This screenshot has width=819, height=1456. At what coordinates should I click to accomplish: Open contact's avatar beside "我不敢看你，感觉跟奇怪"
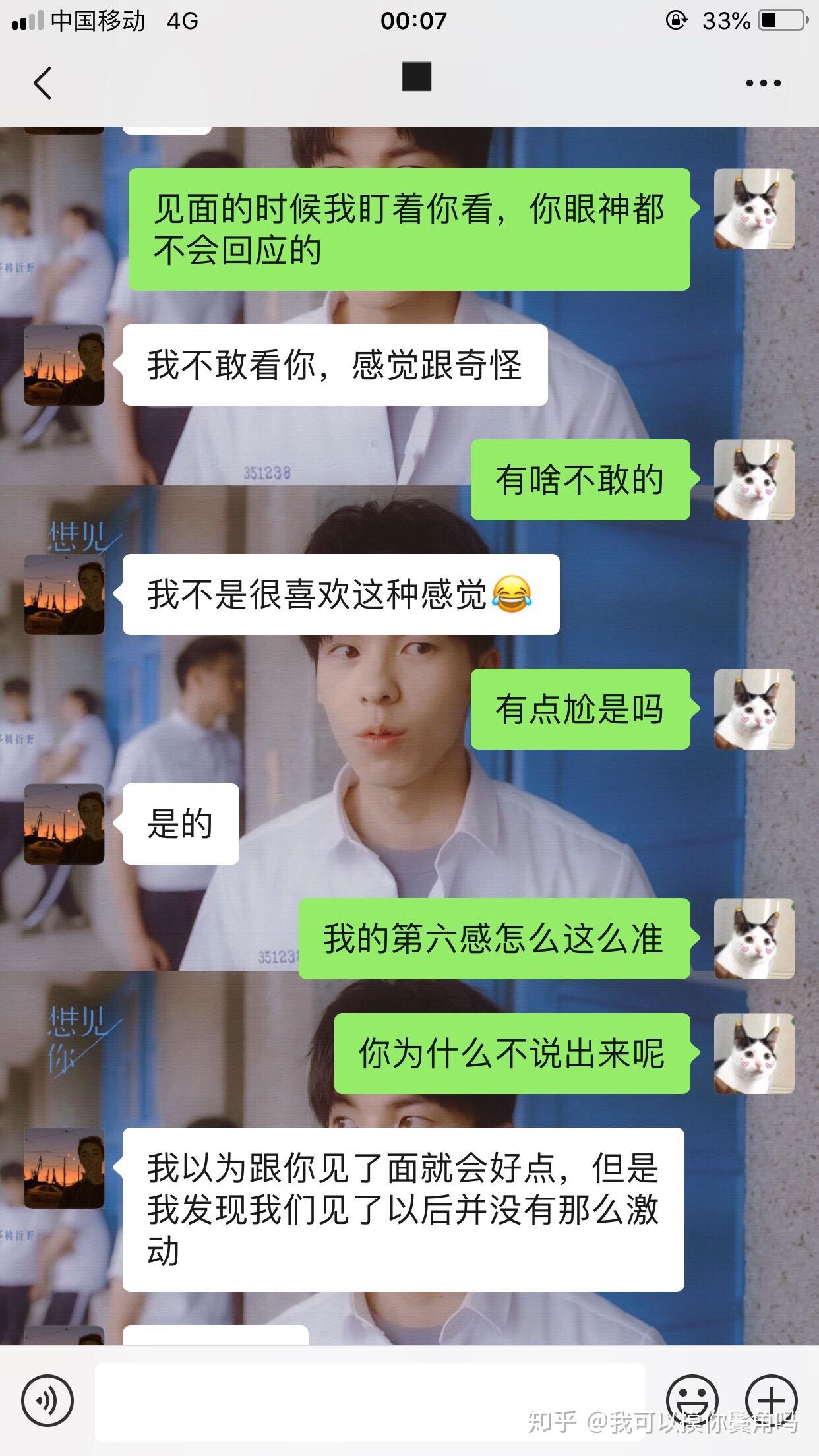point(64,365)
